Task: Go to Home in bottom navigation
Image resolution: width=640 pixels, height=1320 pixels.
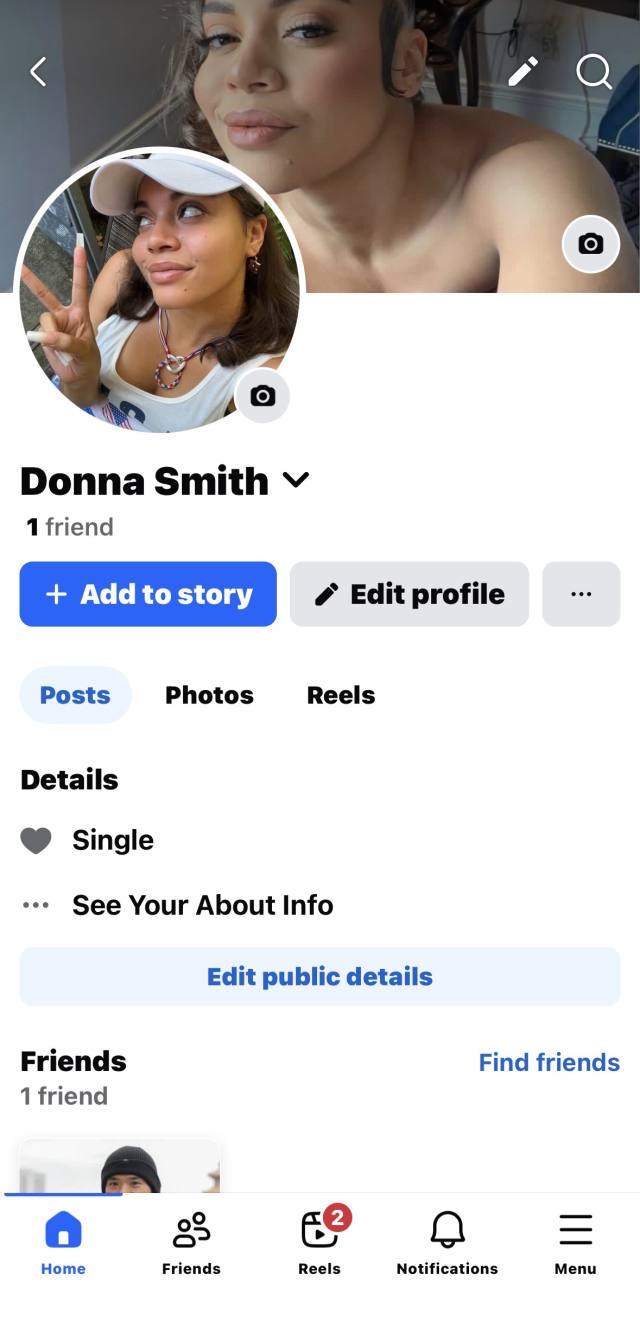Action: pos(63,1242)
